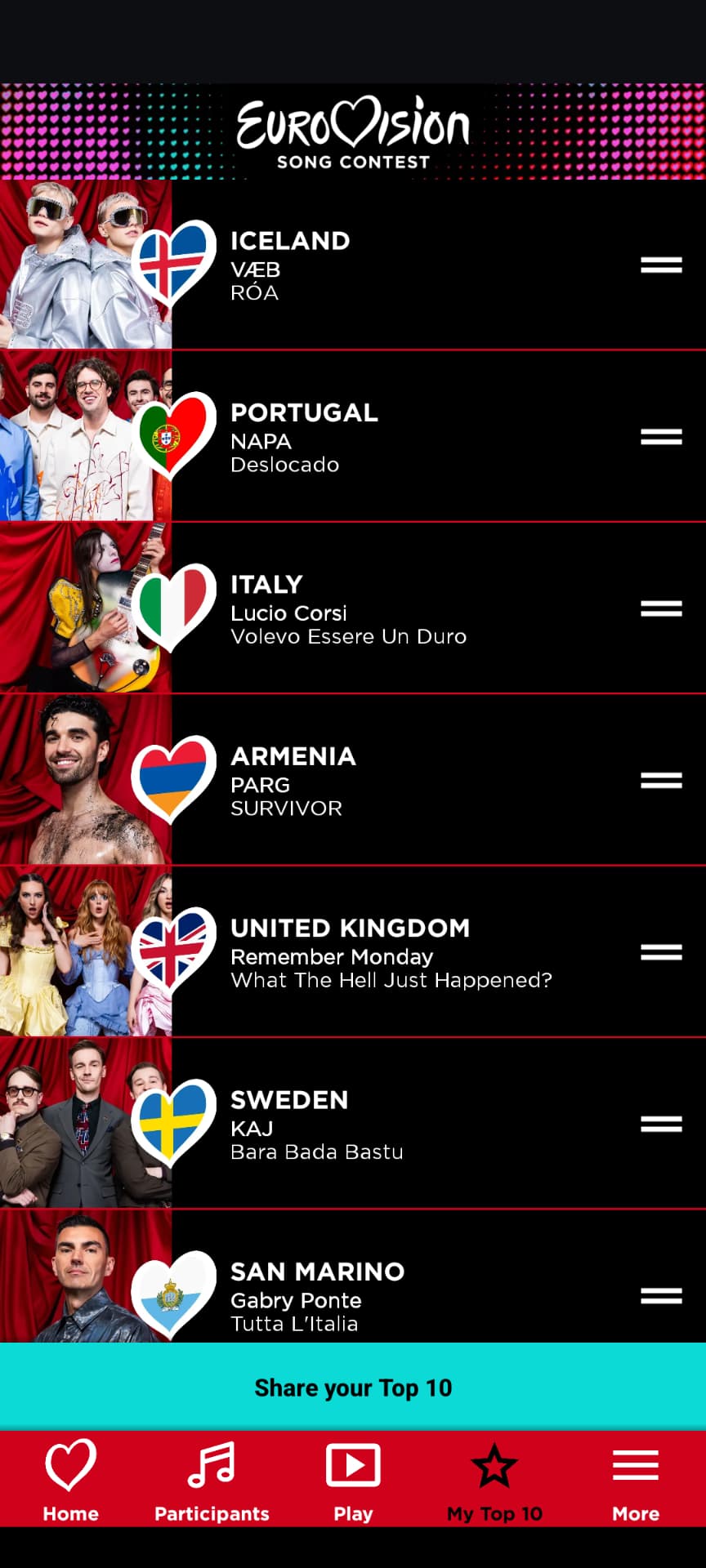Tap the reorder handle for Portugal
The image size is (706, 1568).
coord(661,437)
